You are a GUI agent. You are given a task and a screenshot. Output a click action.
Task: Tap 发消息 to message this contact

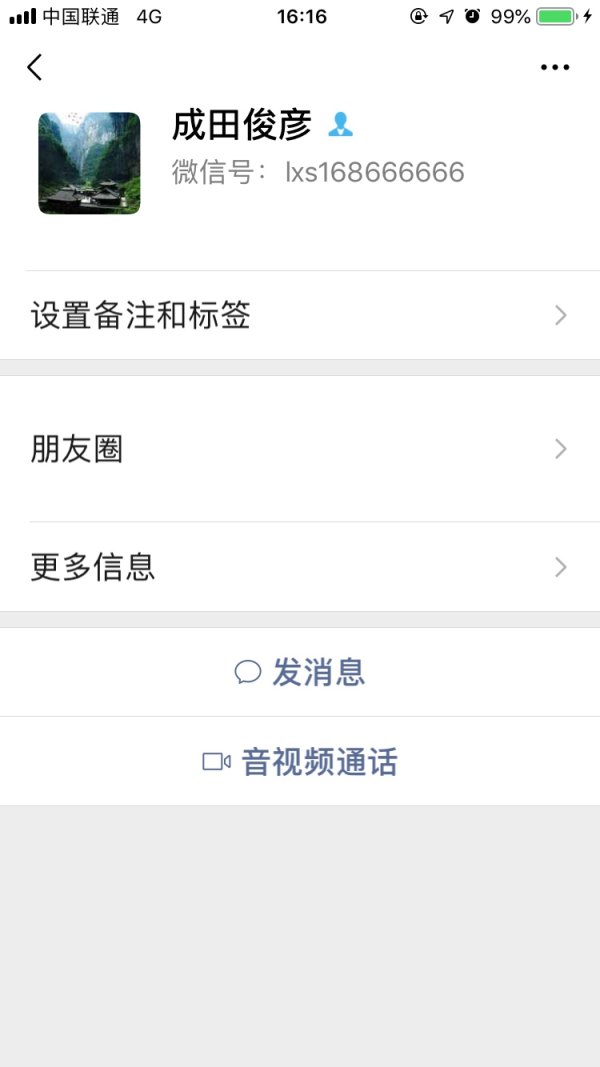[x=300, y=673]
